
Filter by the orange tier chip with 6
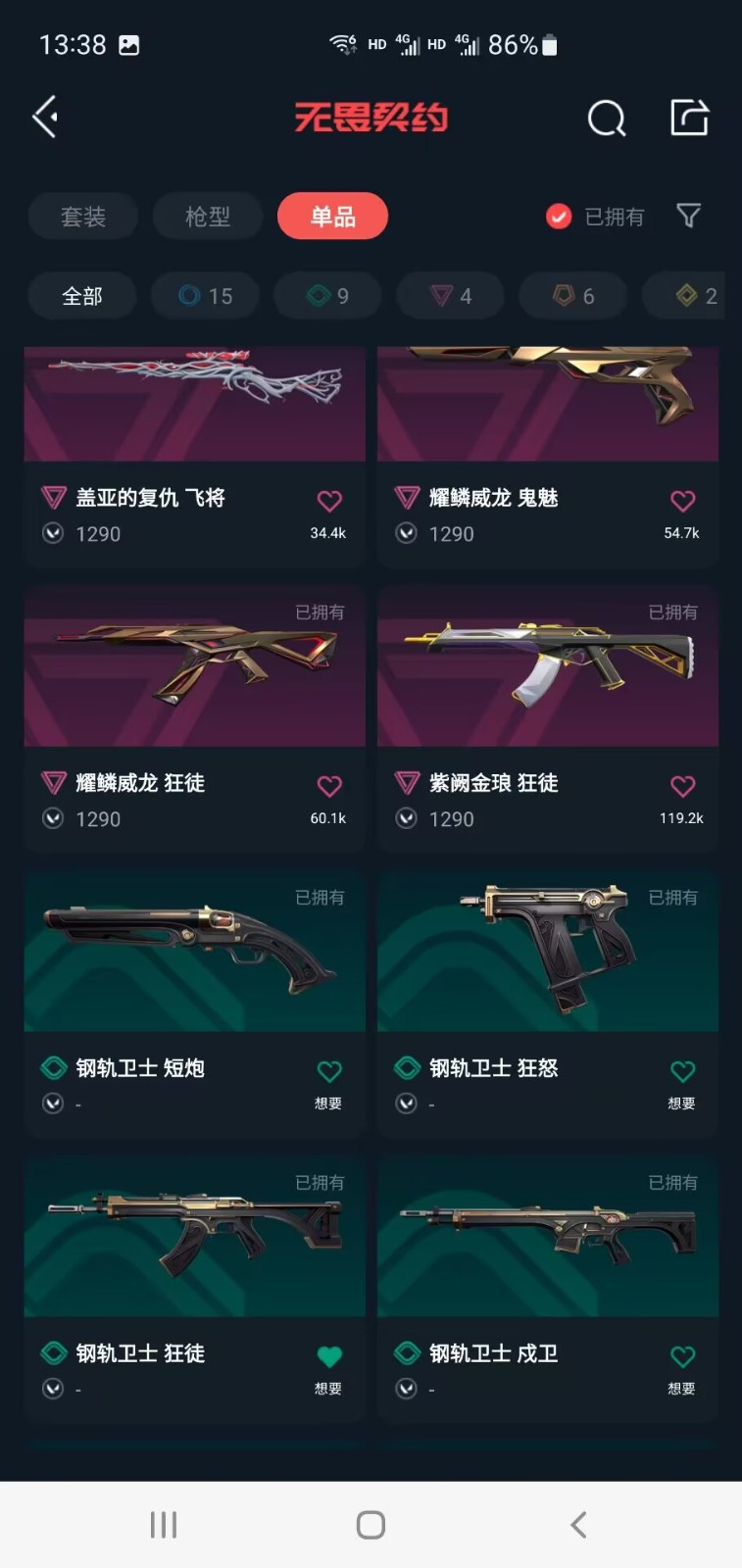[573, 296]
